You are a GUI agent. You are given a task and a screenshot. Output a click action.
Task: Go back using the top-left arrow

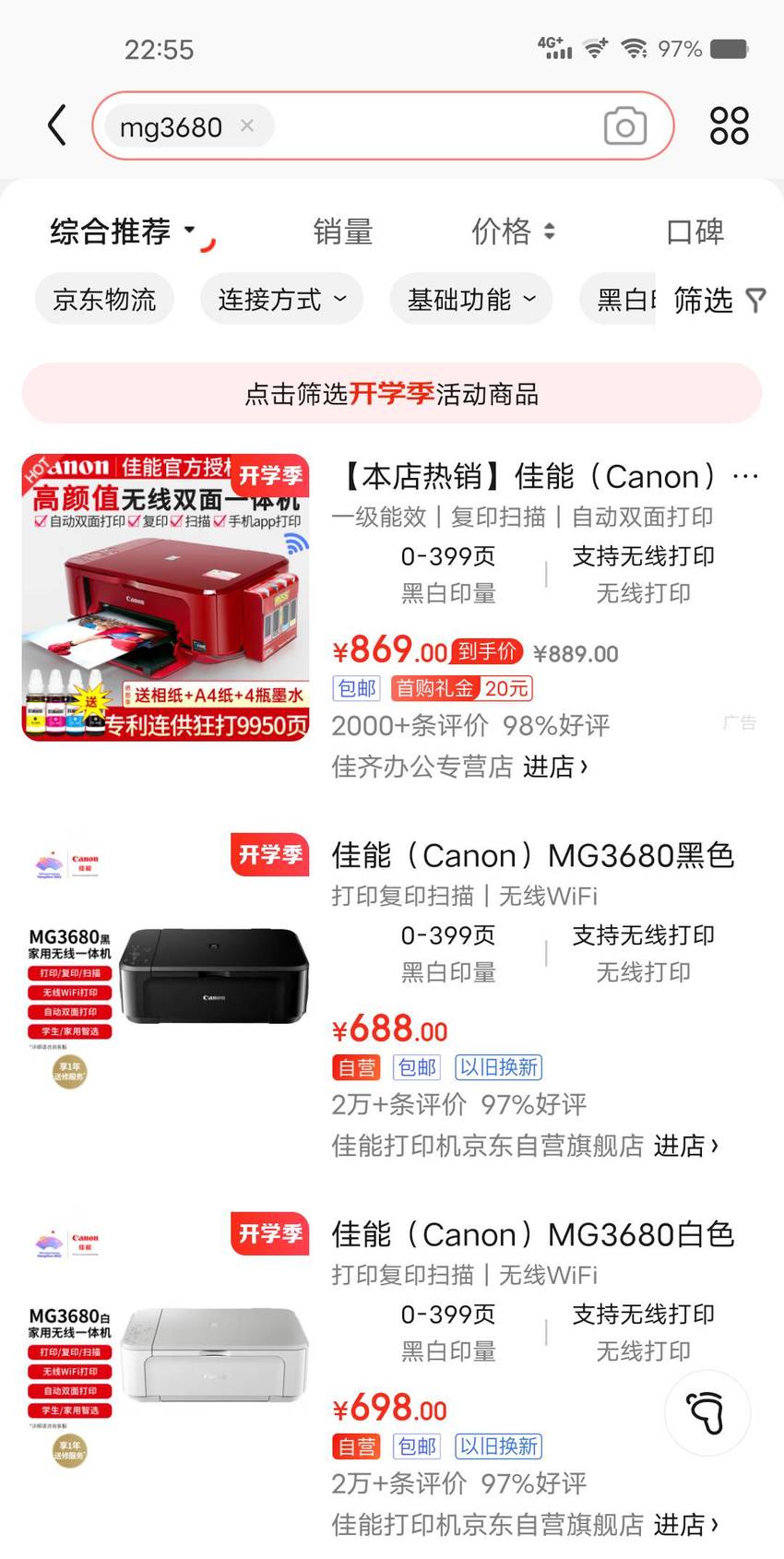coord(57,125)
